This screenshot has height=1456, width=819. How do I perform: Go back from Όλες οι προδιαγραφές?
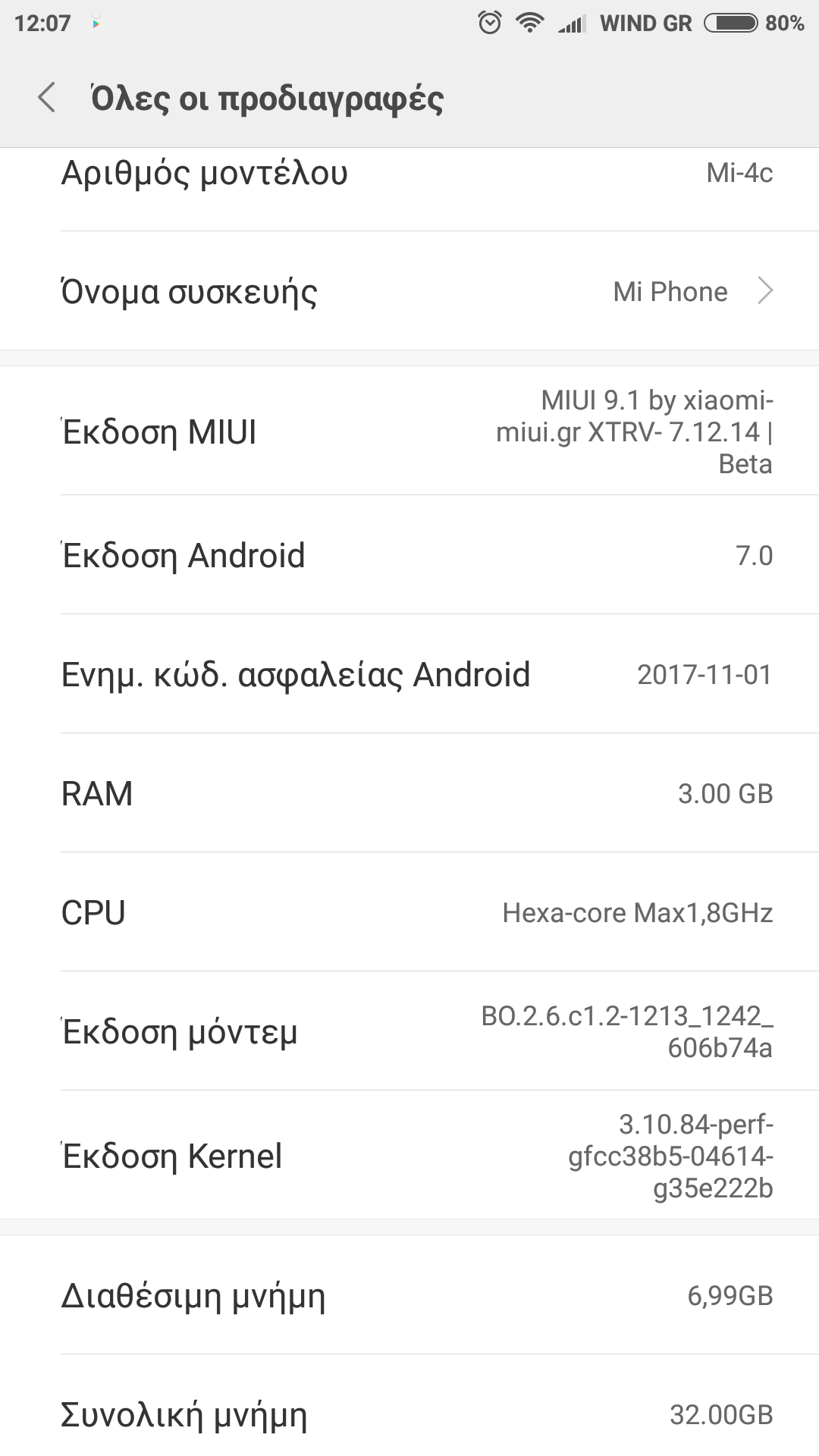(x=47, y=98)
